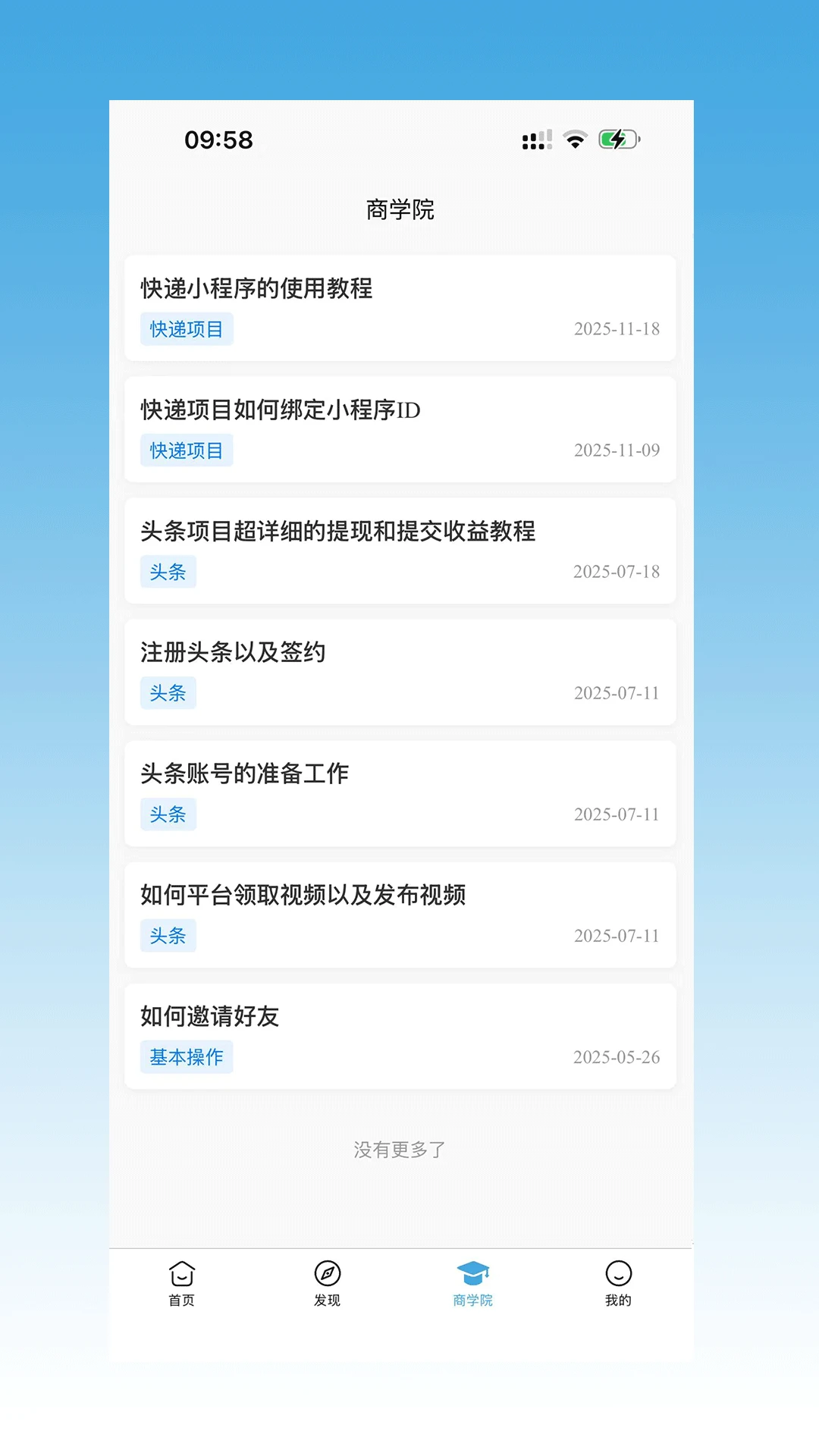Open the 我的 profile tab

(x=619, y=1284)
